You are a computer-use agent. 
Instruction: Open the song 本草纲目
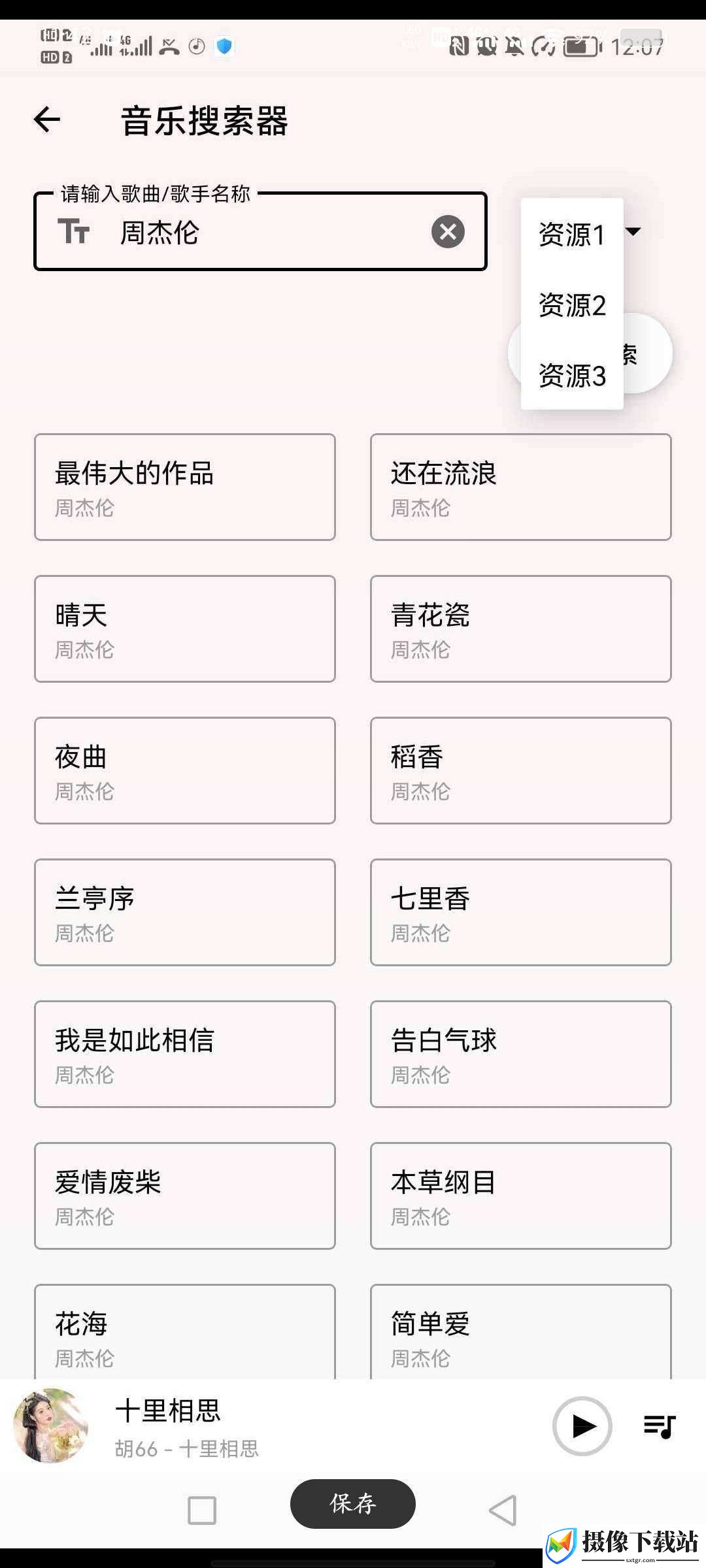coord(521,1196)
